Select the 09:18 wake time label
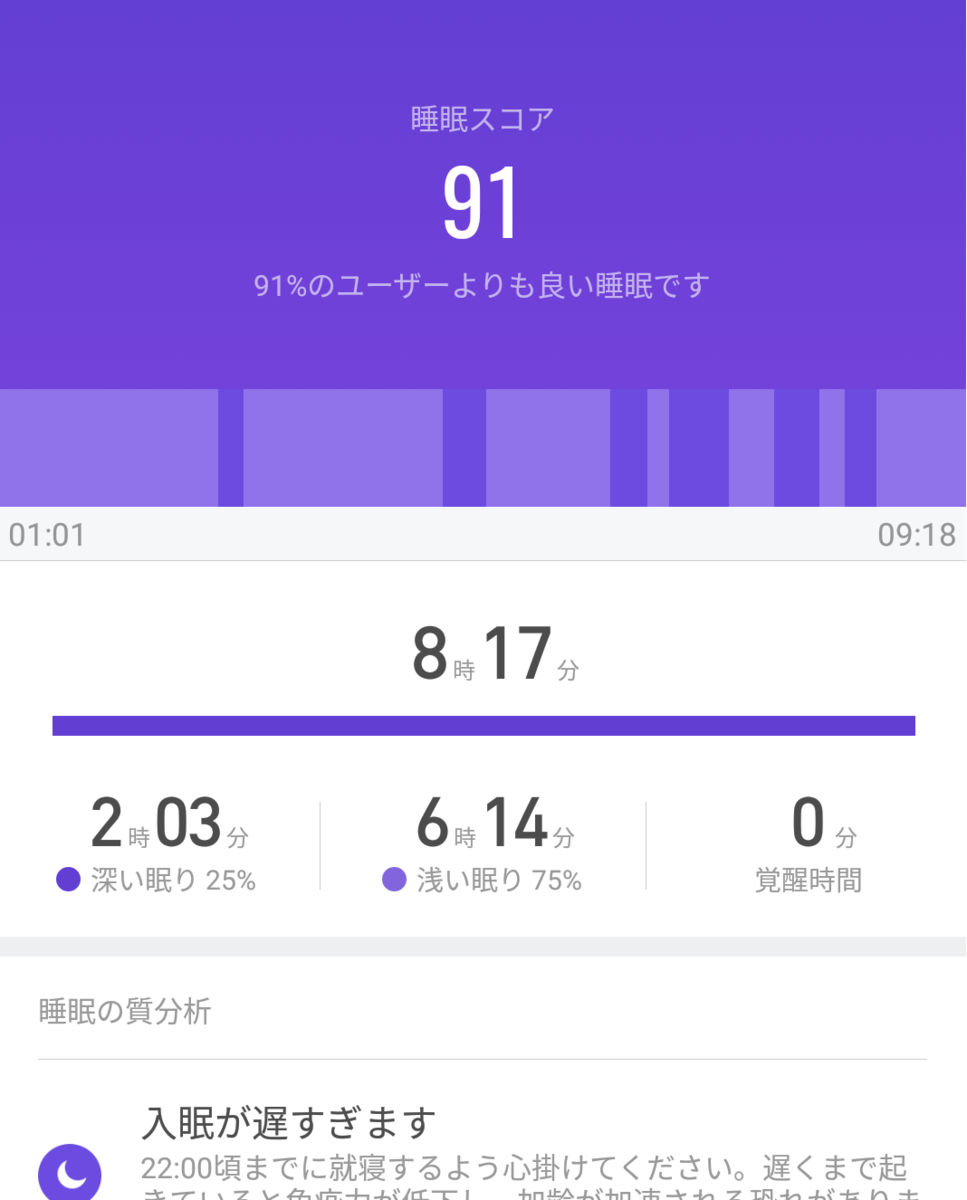The image size is (967, 1200). pyautogui.click(x=918, y=535)
